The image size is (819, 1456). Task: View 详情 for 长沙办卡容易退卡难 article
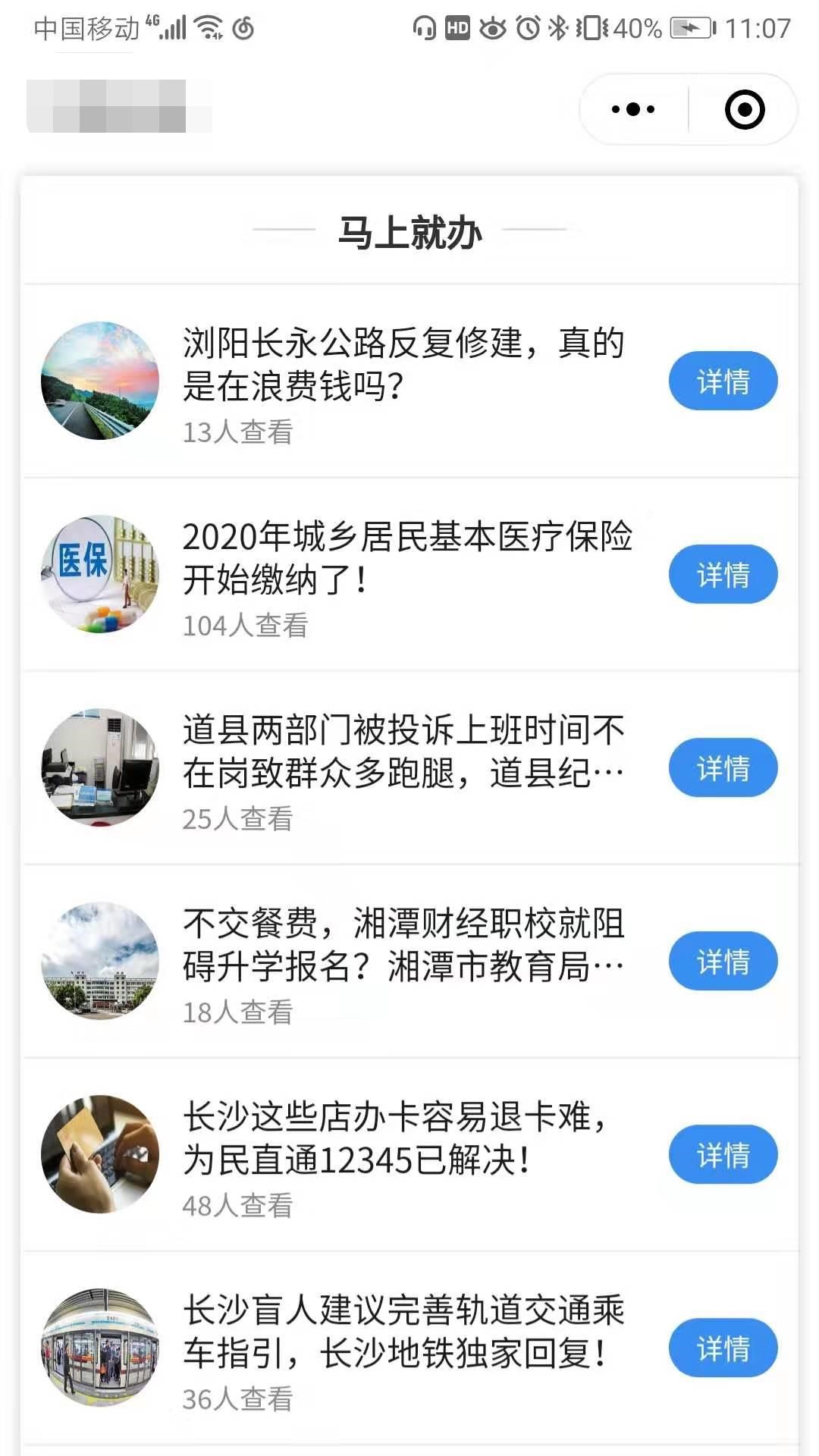coord(723,1154)
